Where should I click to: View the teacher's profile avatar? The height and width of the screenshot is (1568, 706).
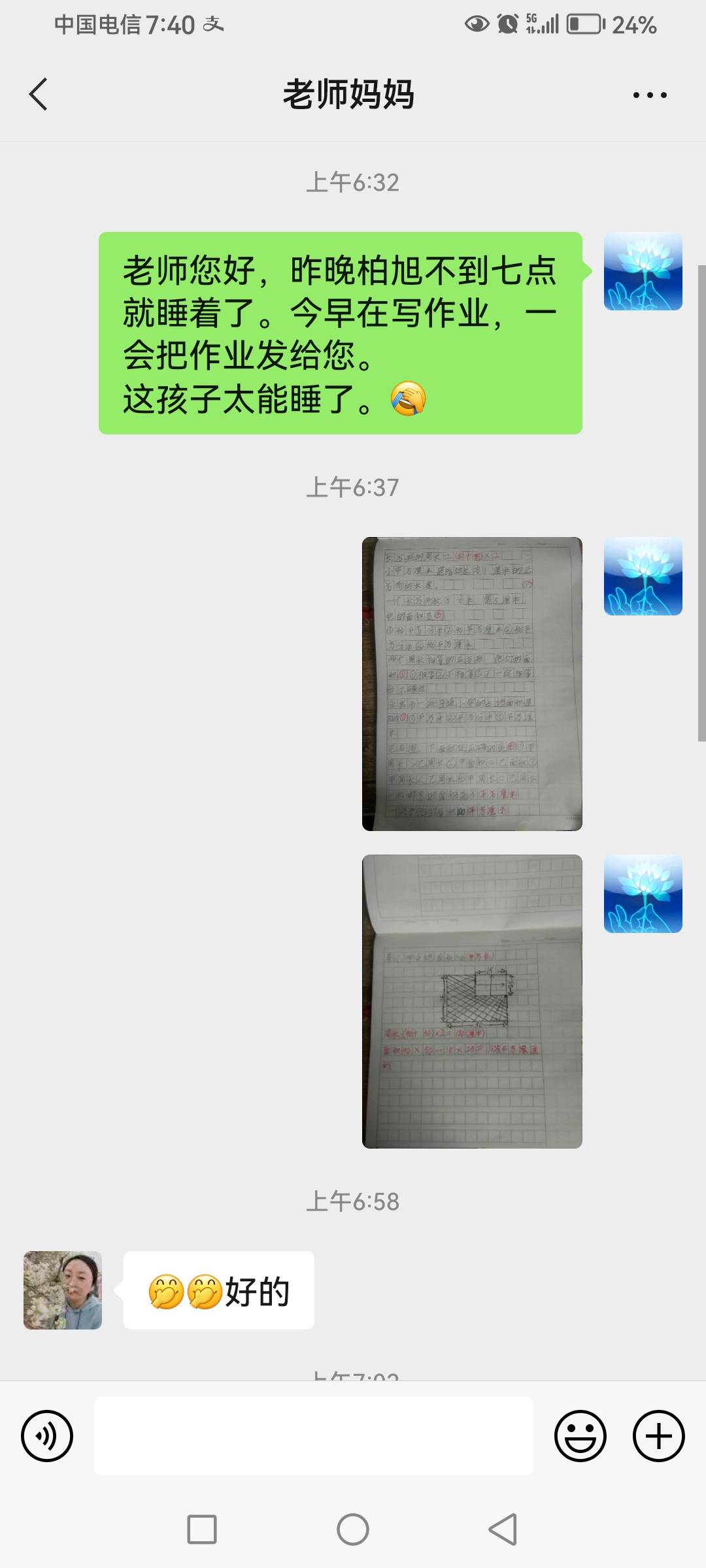pos(63,1290)
